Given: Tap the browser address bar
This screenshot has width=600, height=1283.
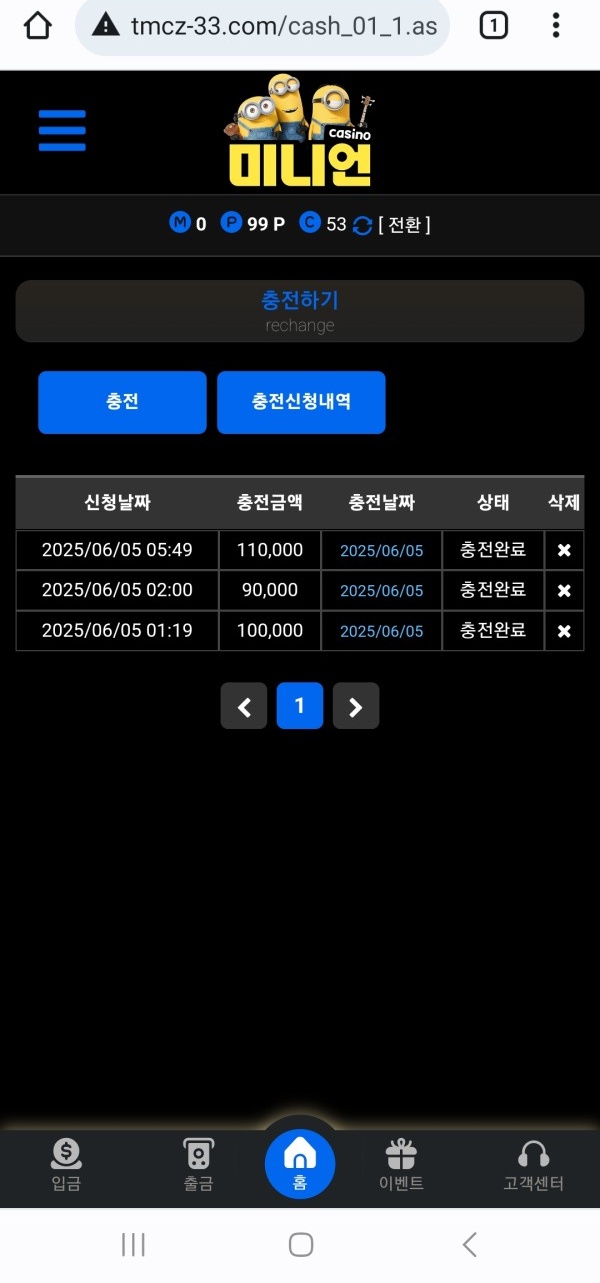Looking at the screenshot, I should (x=263, y=26).
